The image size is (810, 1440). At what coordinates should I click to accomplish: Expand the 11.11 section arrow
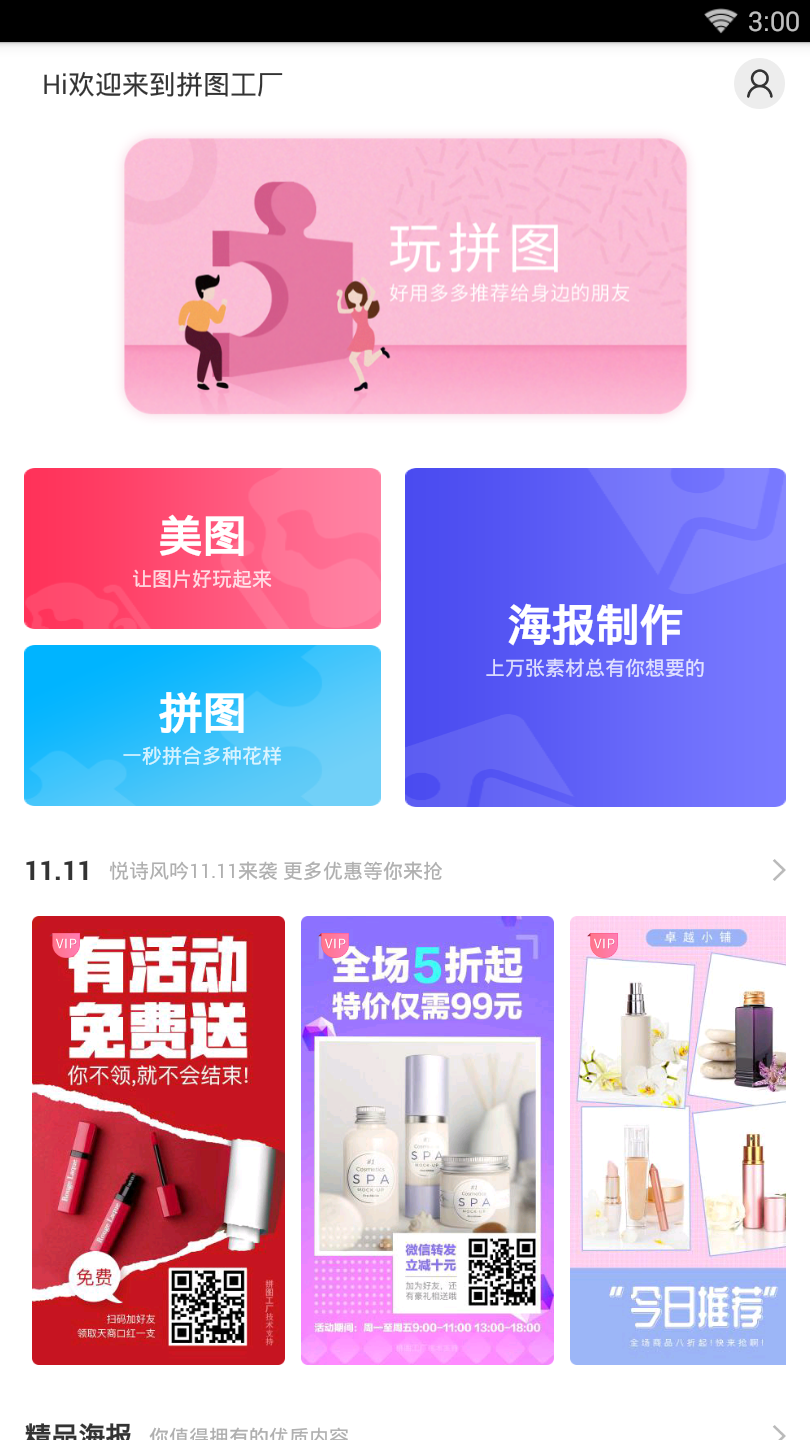(779, 871)
